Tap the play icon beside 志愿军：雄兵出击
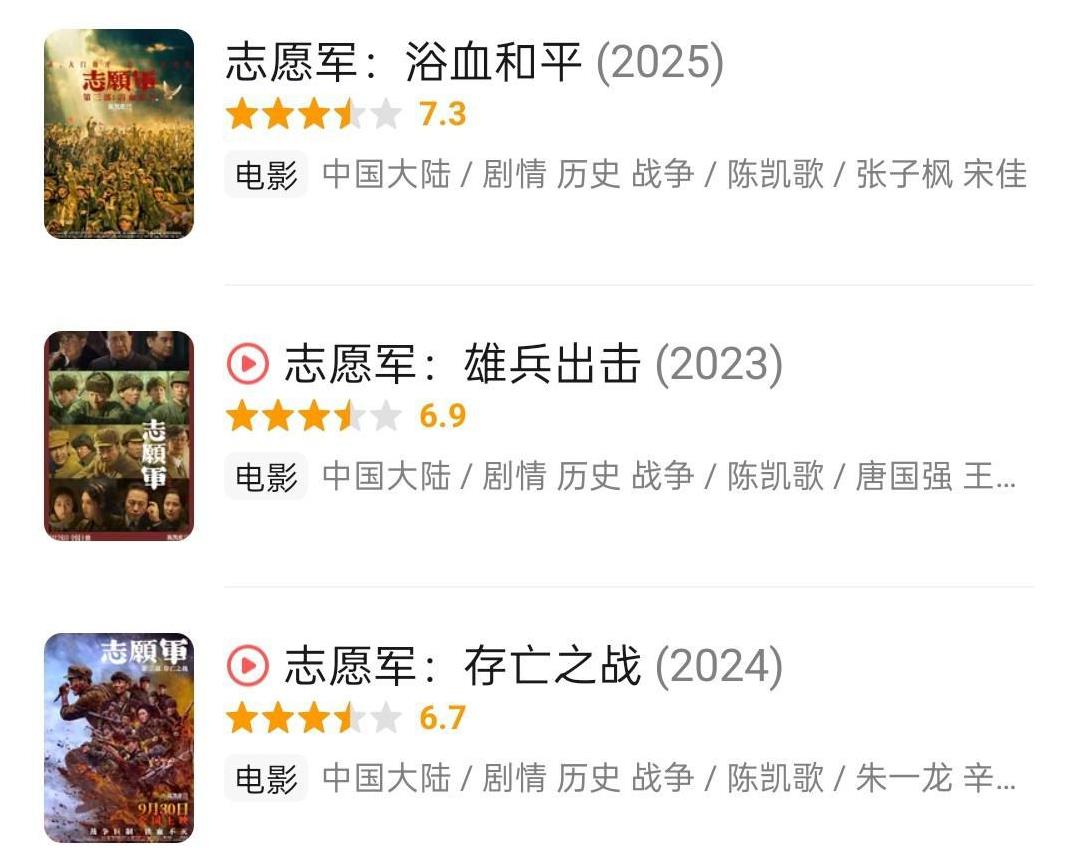Image resolution: width=1077 pixels, height=859 pixels. click(x=247, y=363)
